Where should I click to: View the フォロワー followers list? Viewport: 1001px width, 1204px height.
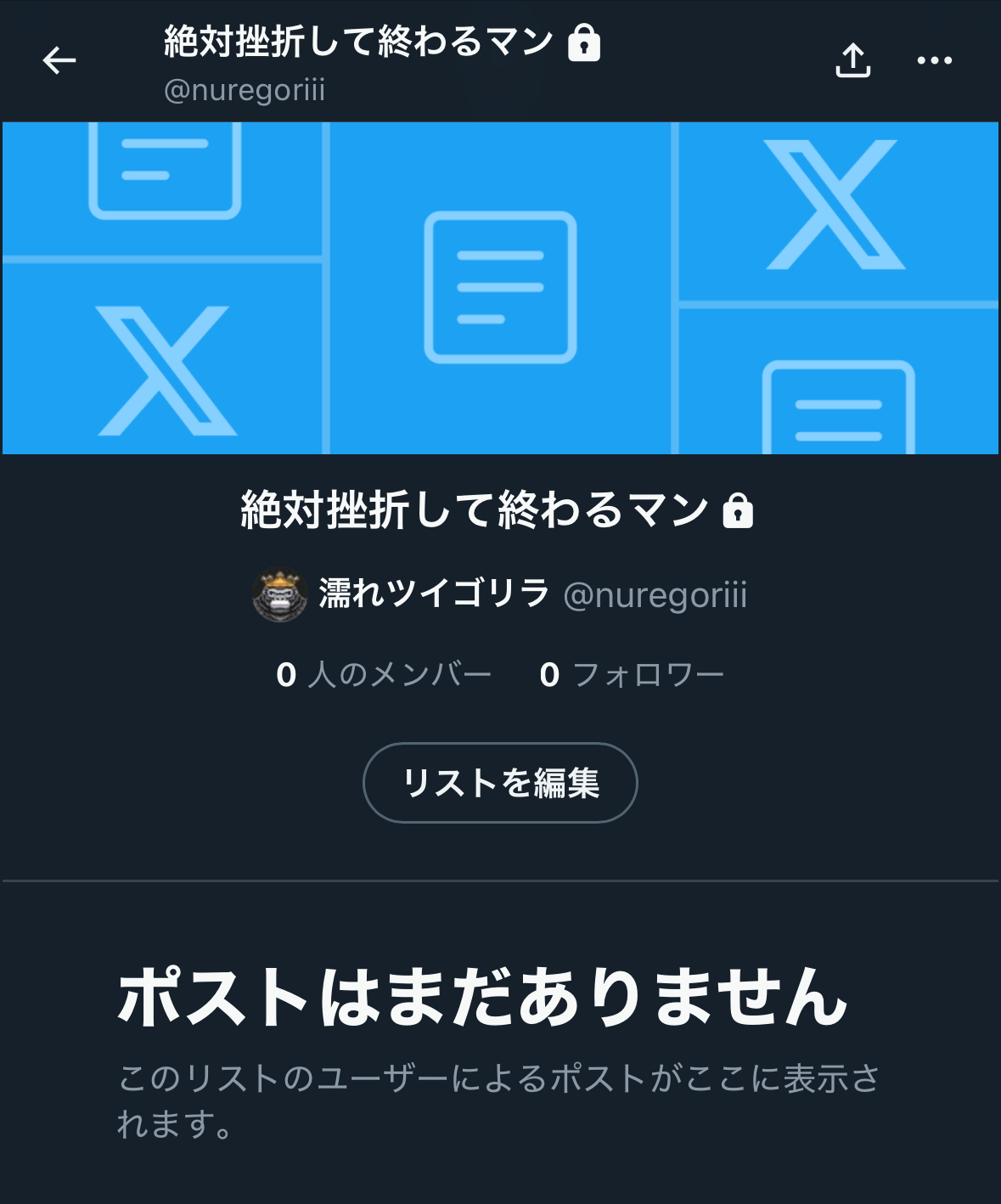coord(632,675)
